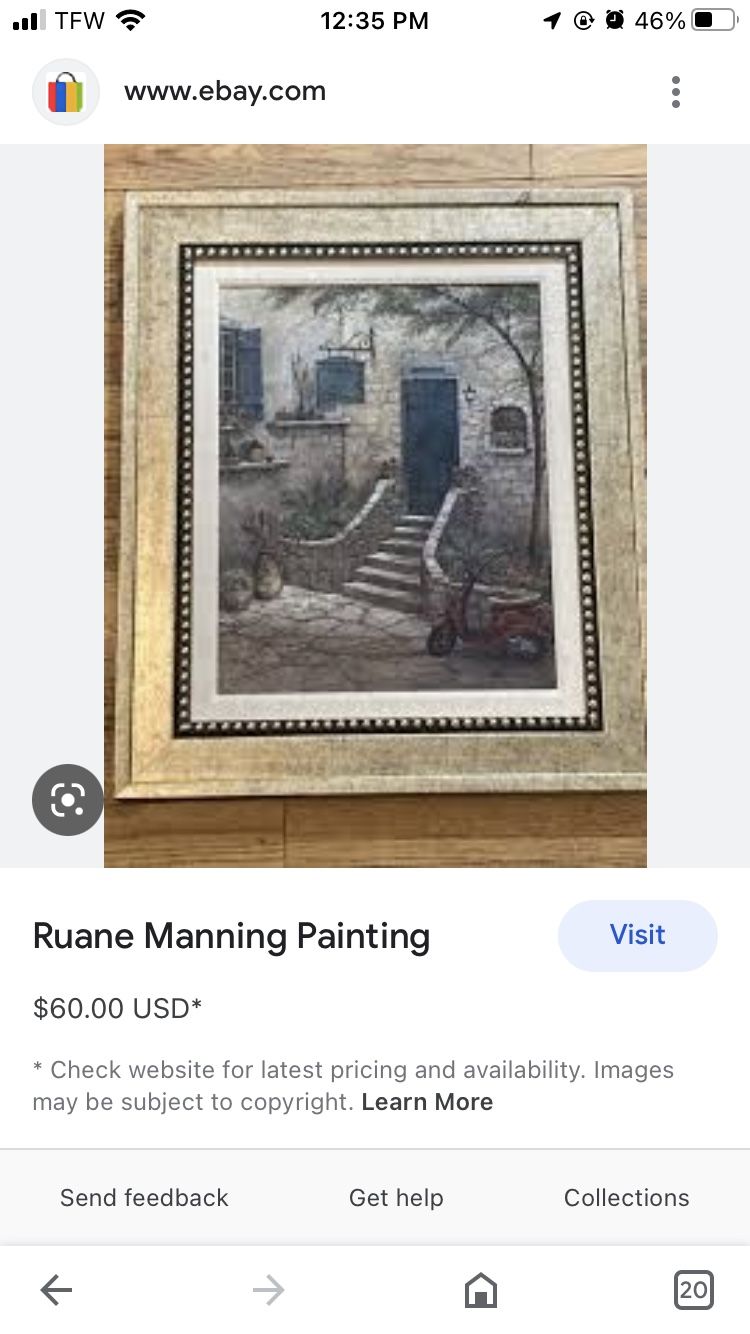This screenshot has width=750, height=1334.
Task: Tap the framed painting image thumbnail
Action: [375, 500]
